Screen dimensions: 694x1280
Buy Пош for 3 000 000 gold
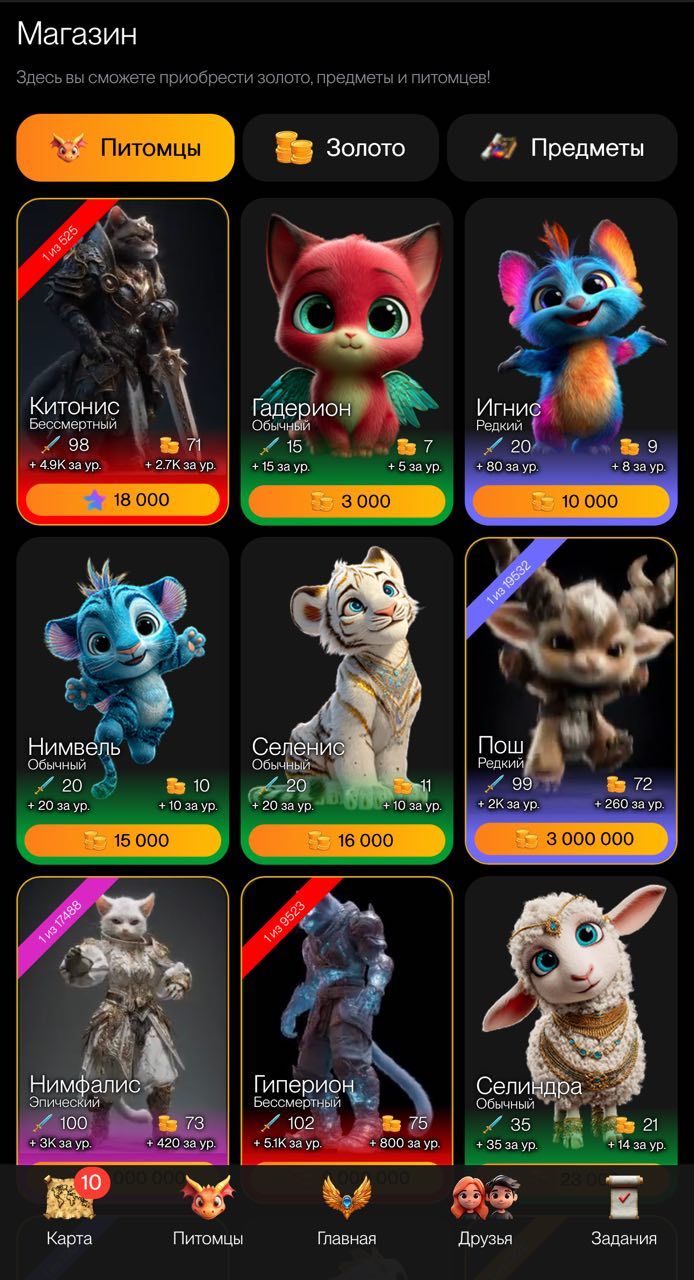pos(571,839)
